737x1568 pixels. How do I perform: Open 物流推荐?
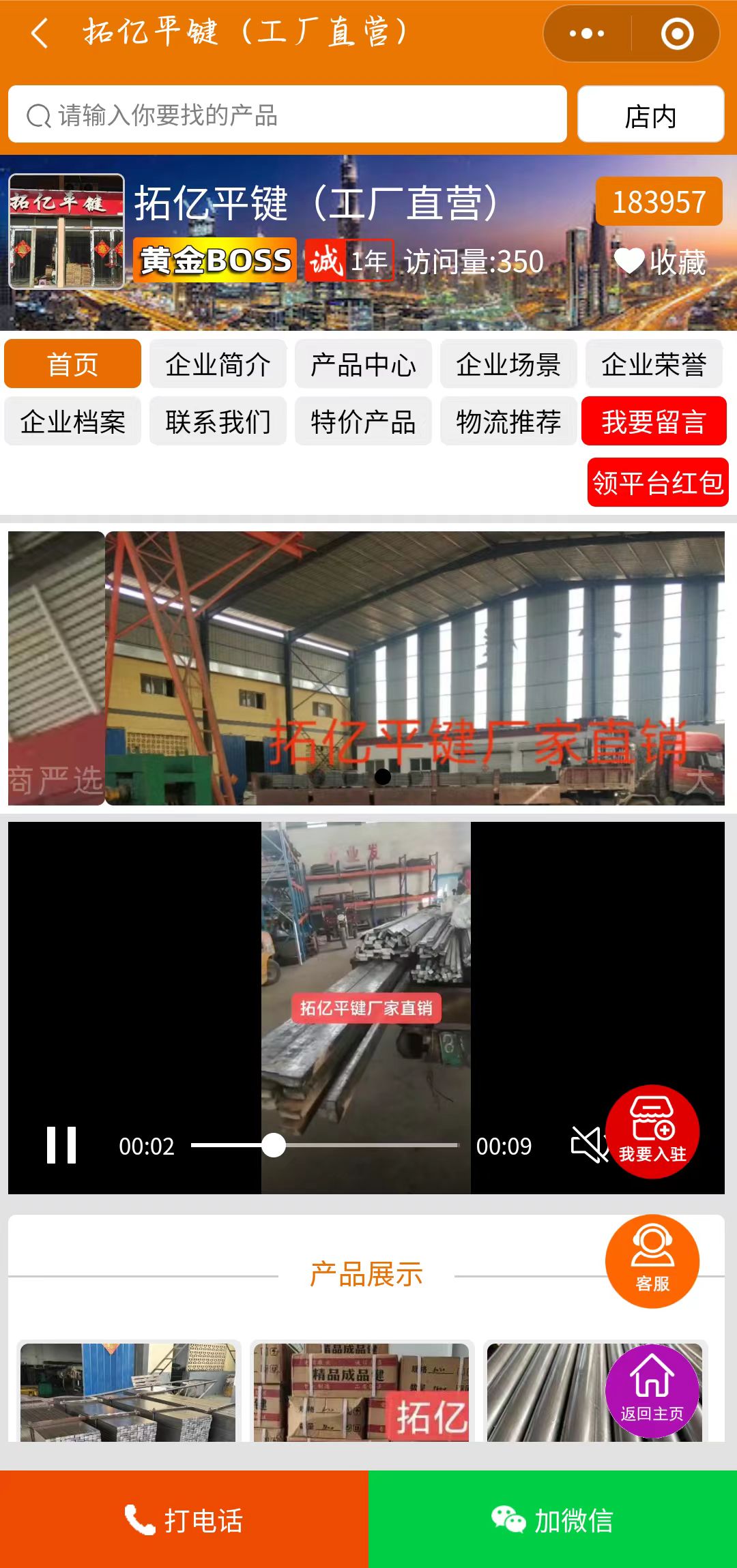508,421
